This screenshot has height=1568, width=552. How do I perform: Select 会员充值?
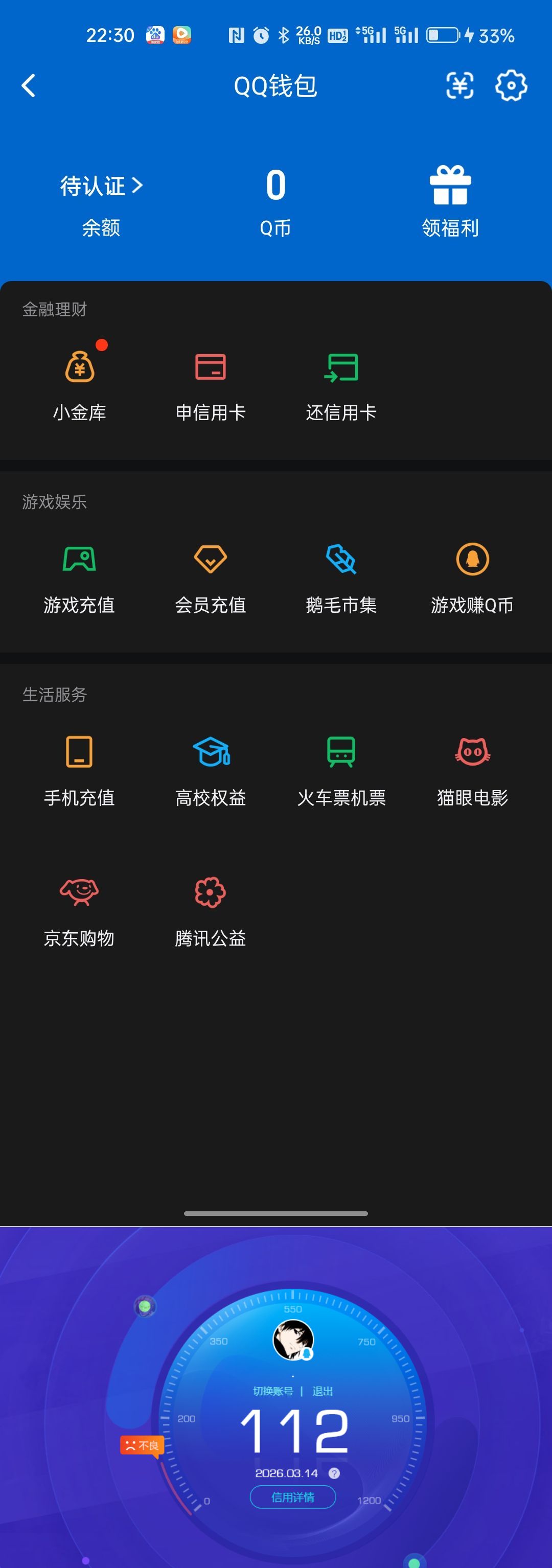pyautogui.click(x=211, y=577)
